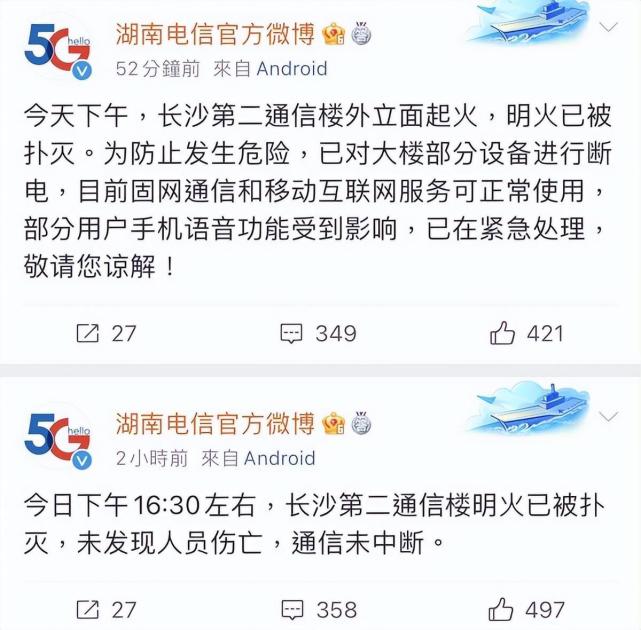Repost the post about 未发现人员伤亡
This screenshot has height=630, width=641.
pos(106,608)
